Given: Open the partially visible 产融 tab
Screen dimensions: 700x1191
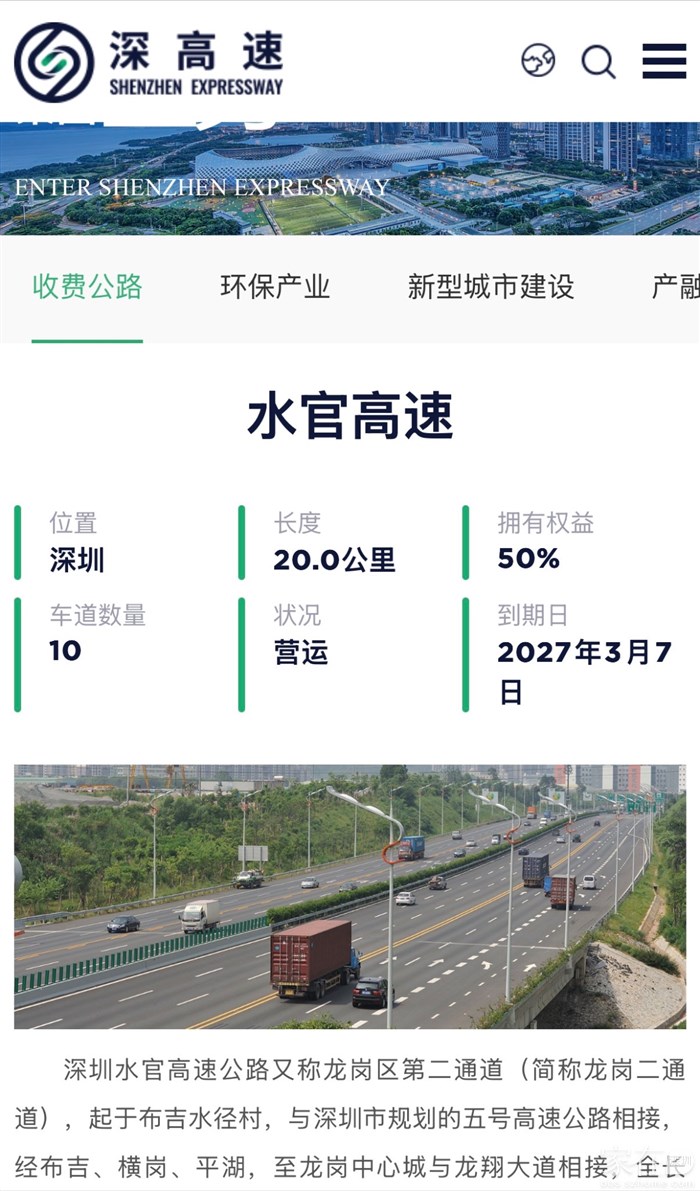Looking at the screenshot, I should point(675,287).
